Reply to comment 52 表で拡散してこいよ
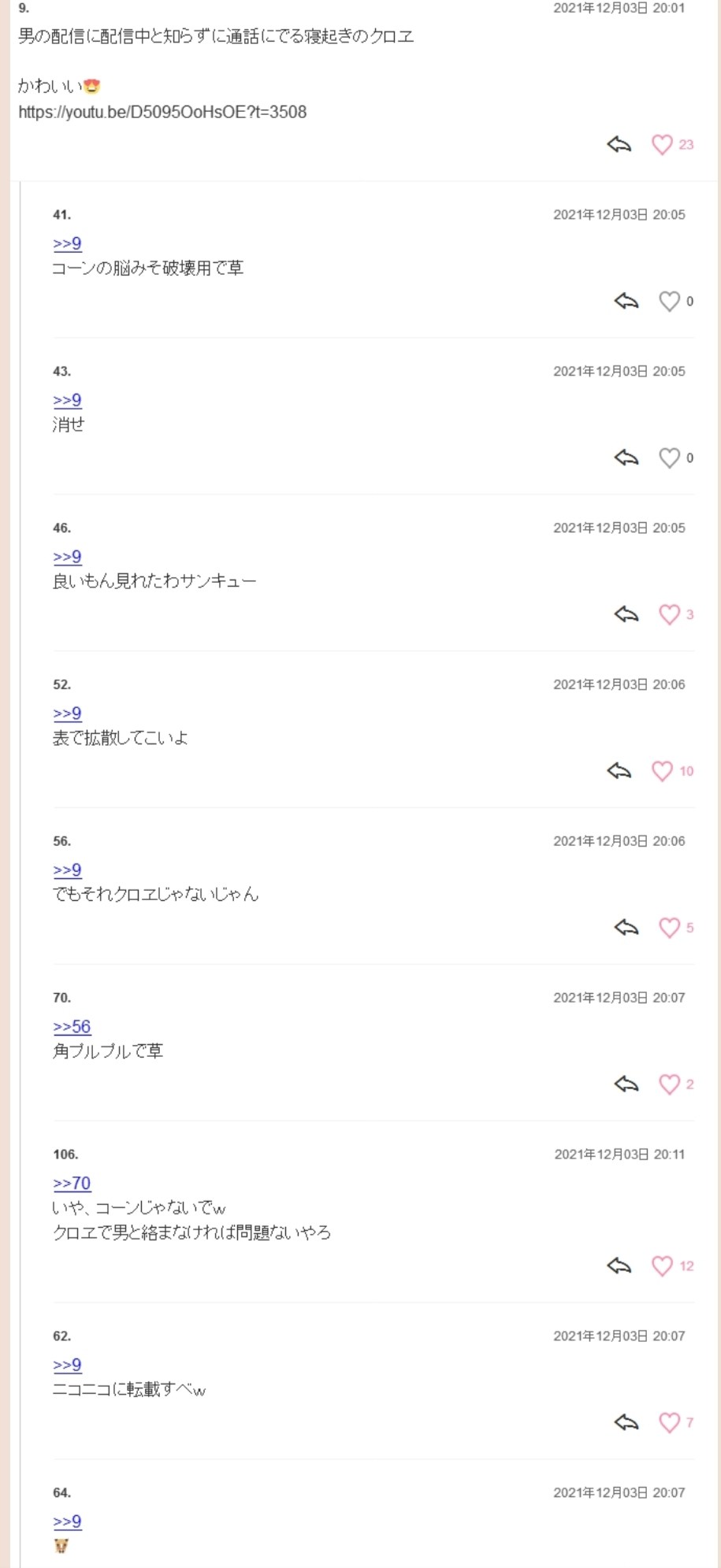This screenshot has height=1568, width=721. click(619, 772)
